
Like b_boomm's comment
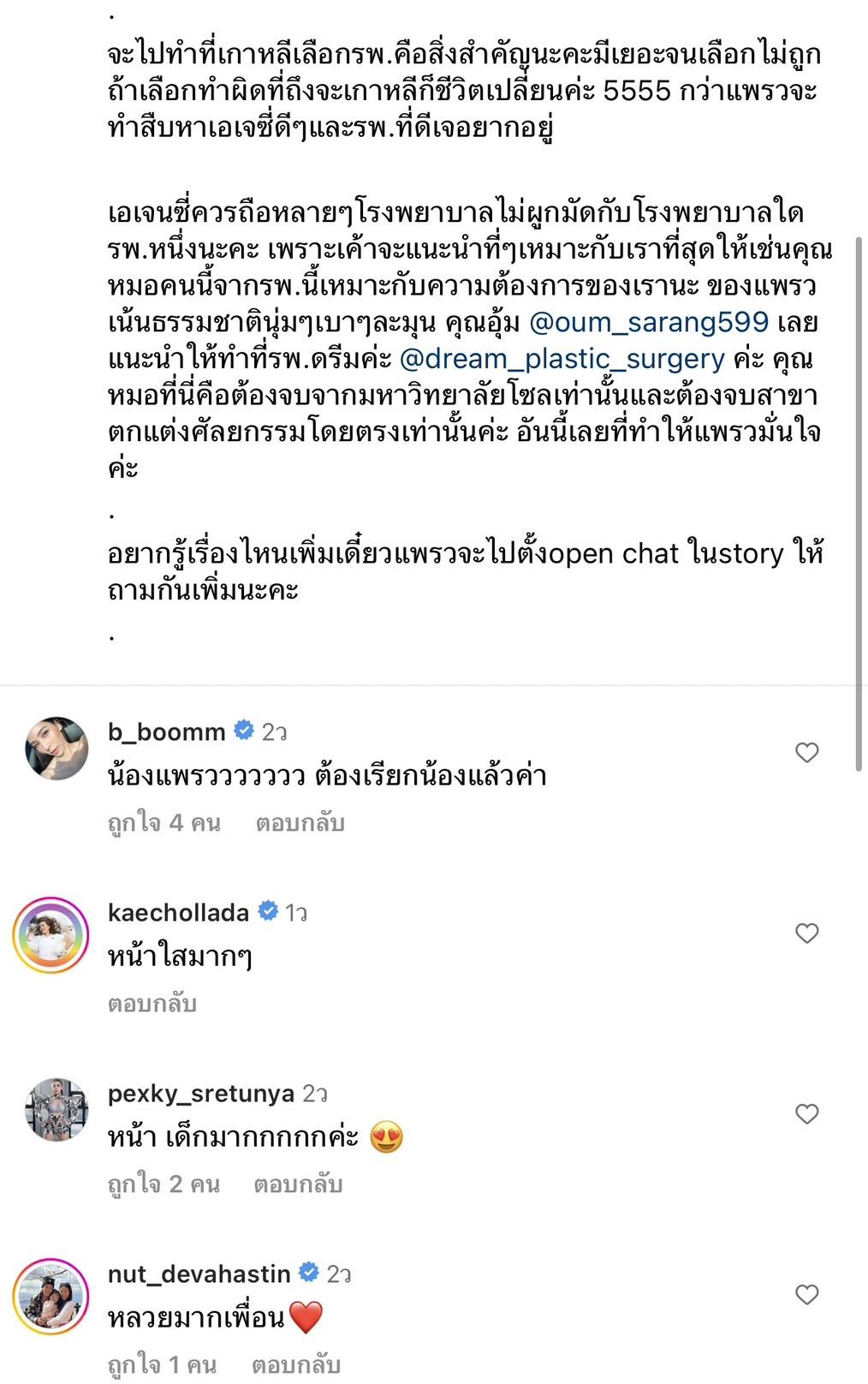806,752
